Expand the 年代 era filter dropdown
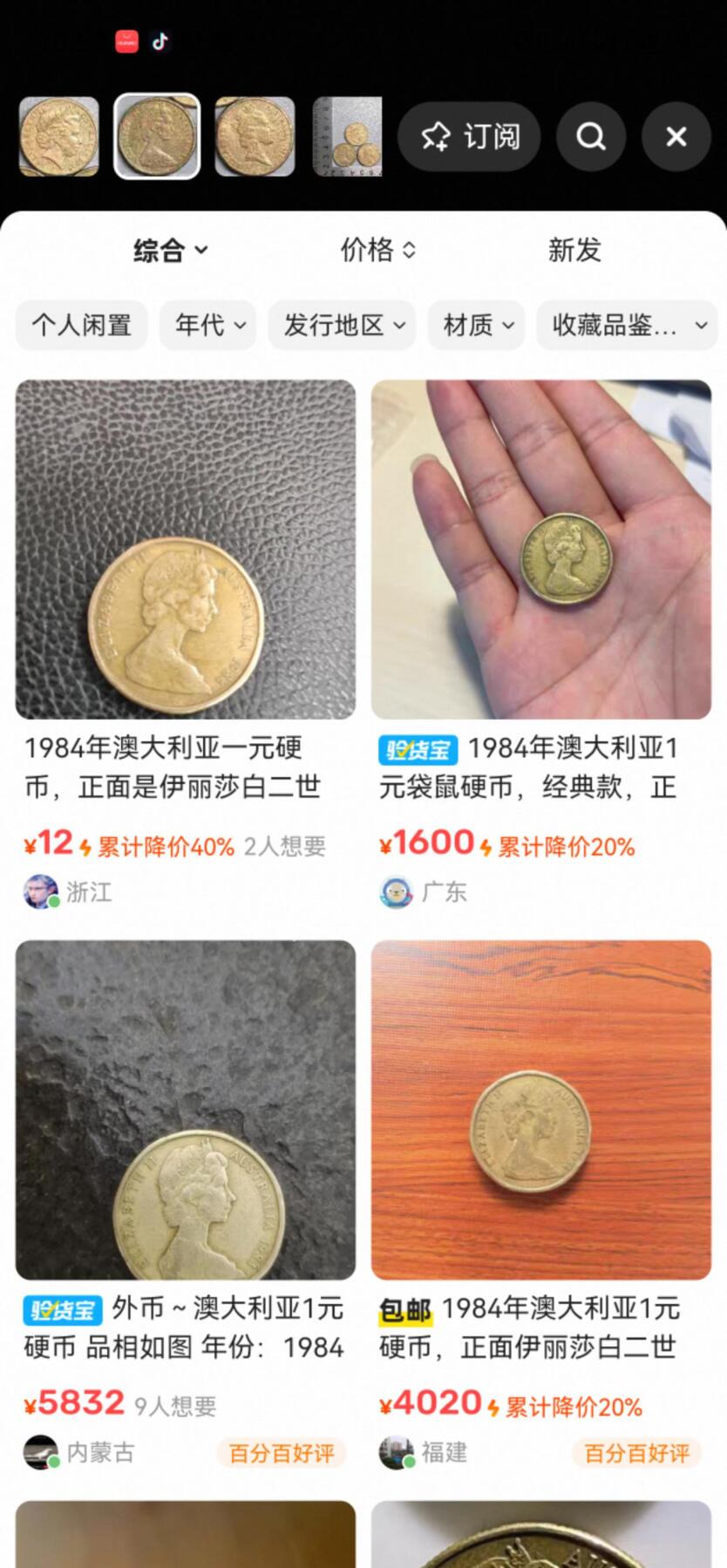 click(x=207, y=325)
